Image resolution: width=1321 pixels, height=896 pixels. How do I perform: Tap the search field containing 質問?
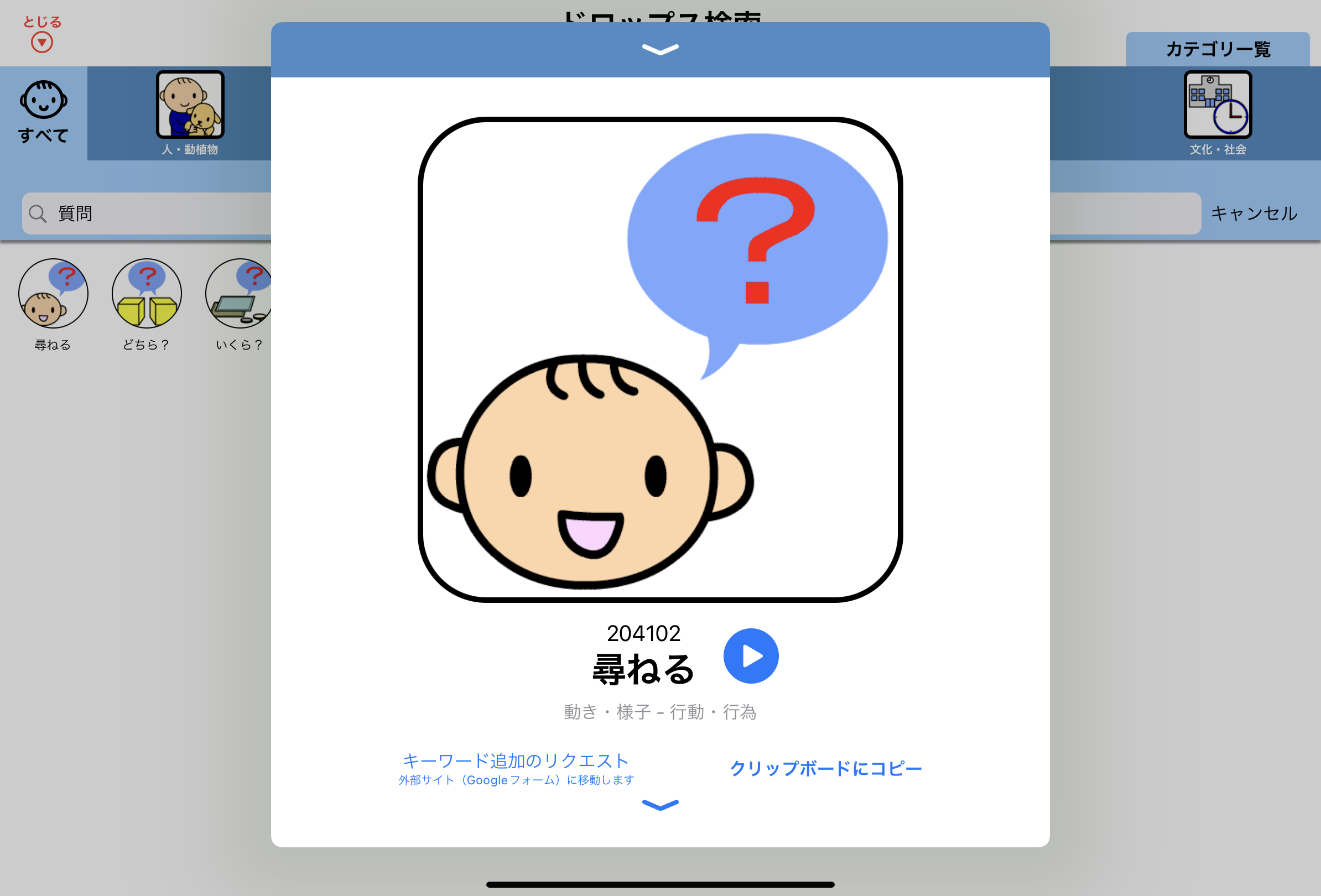tap(148, 213)
